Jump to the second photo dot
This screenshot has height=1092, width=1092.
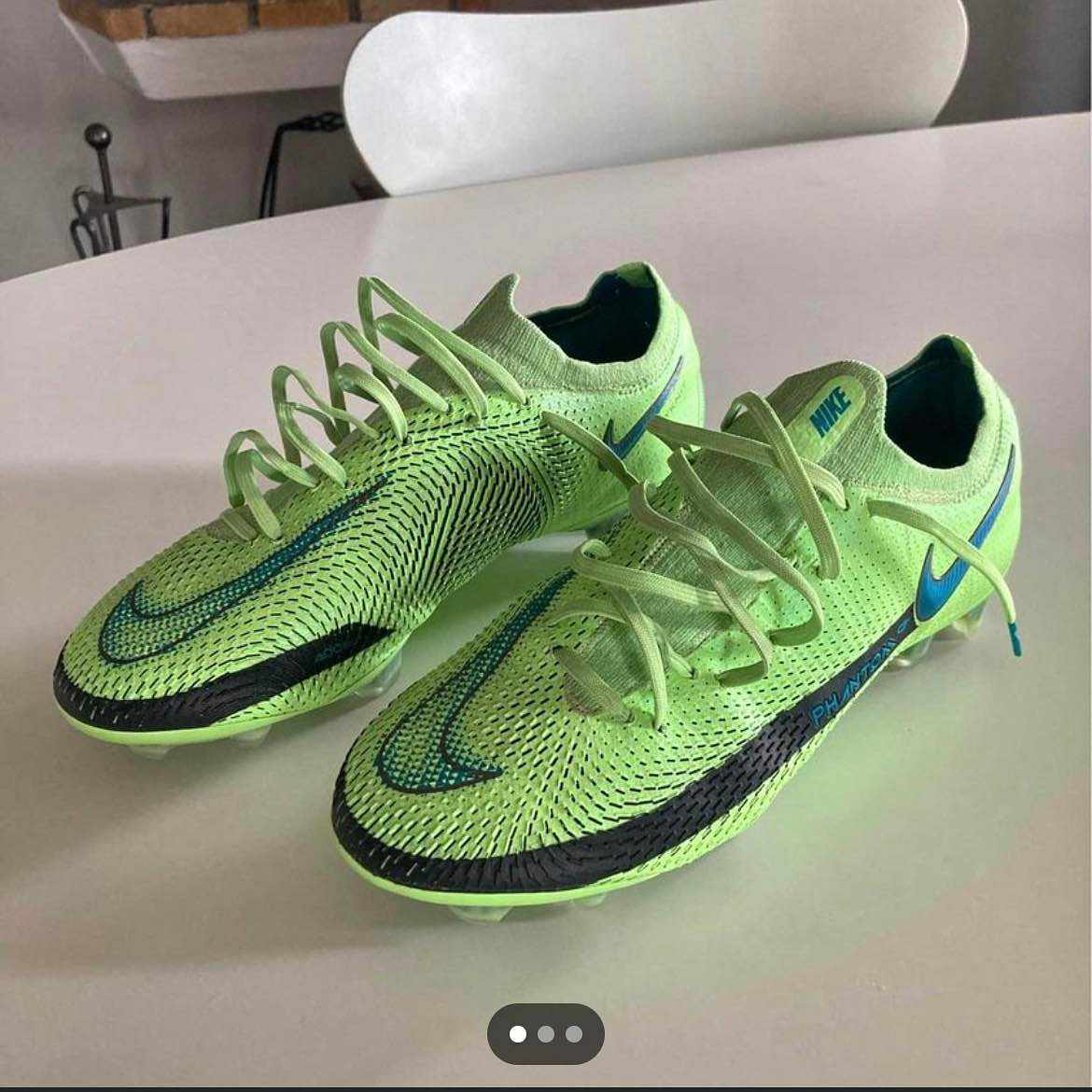pos(546,1034)
